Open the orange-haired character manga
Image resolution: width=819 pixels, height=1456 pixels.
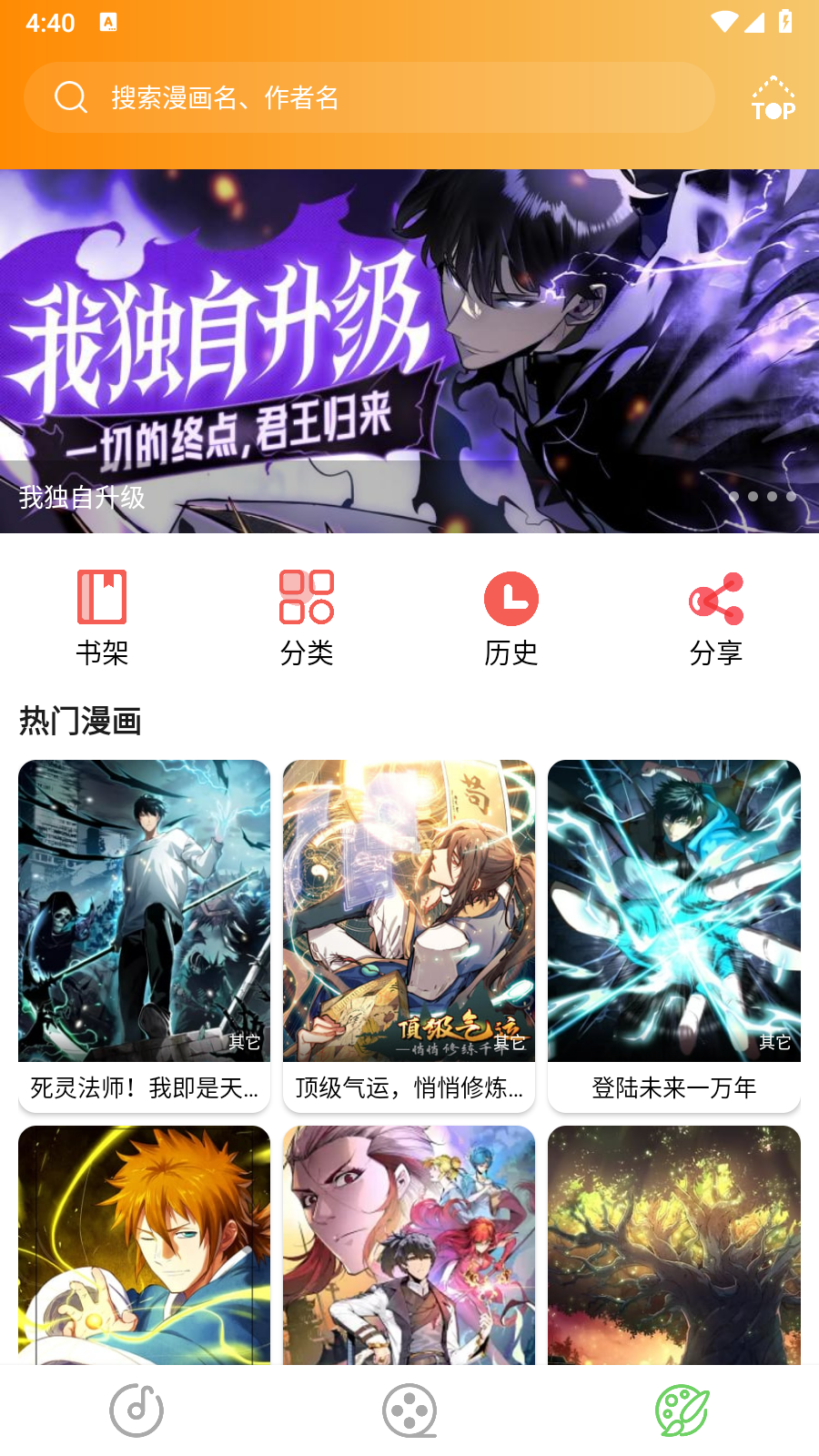coord(144,1244)
